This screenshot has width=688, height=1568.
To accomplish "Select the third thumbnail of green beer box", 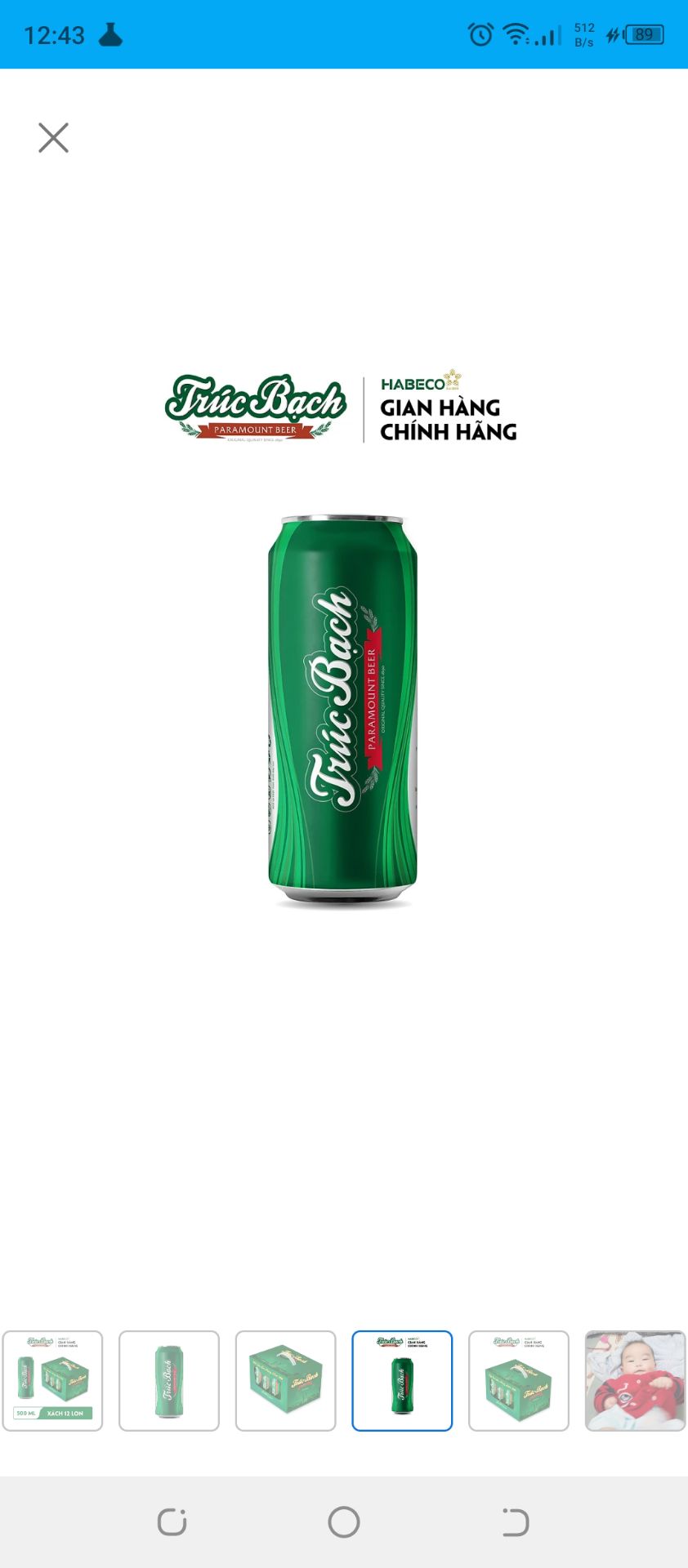I will click(286, 1381).
